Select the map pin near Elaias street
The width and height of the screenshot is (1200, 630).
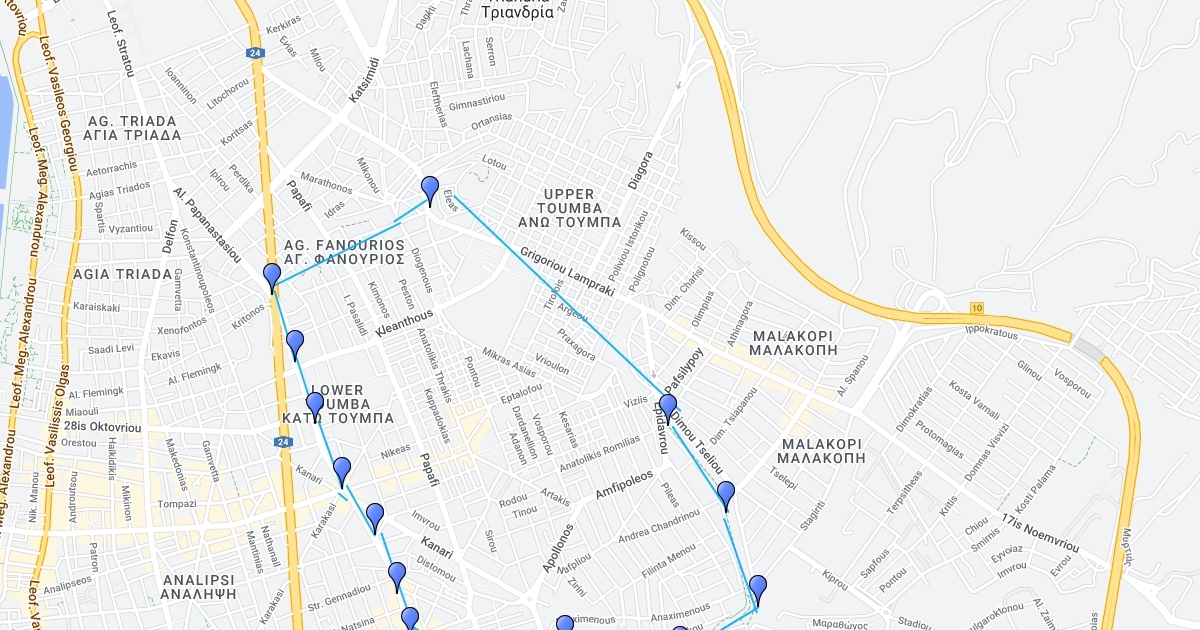tap(430, 188)
